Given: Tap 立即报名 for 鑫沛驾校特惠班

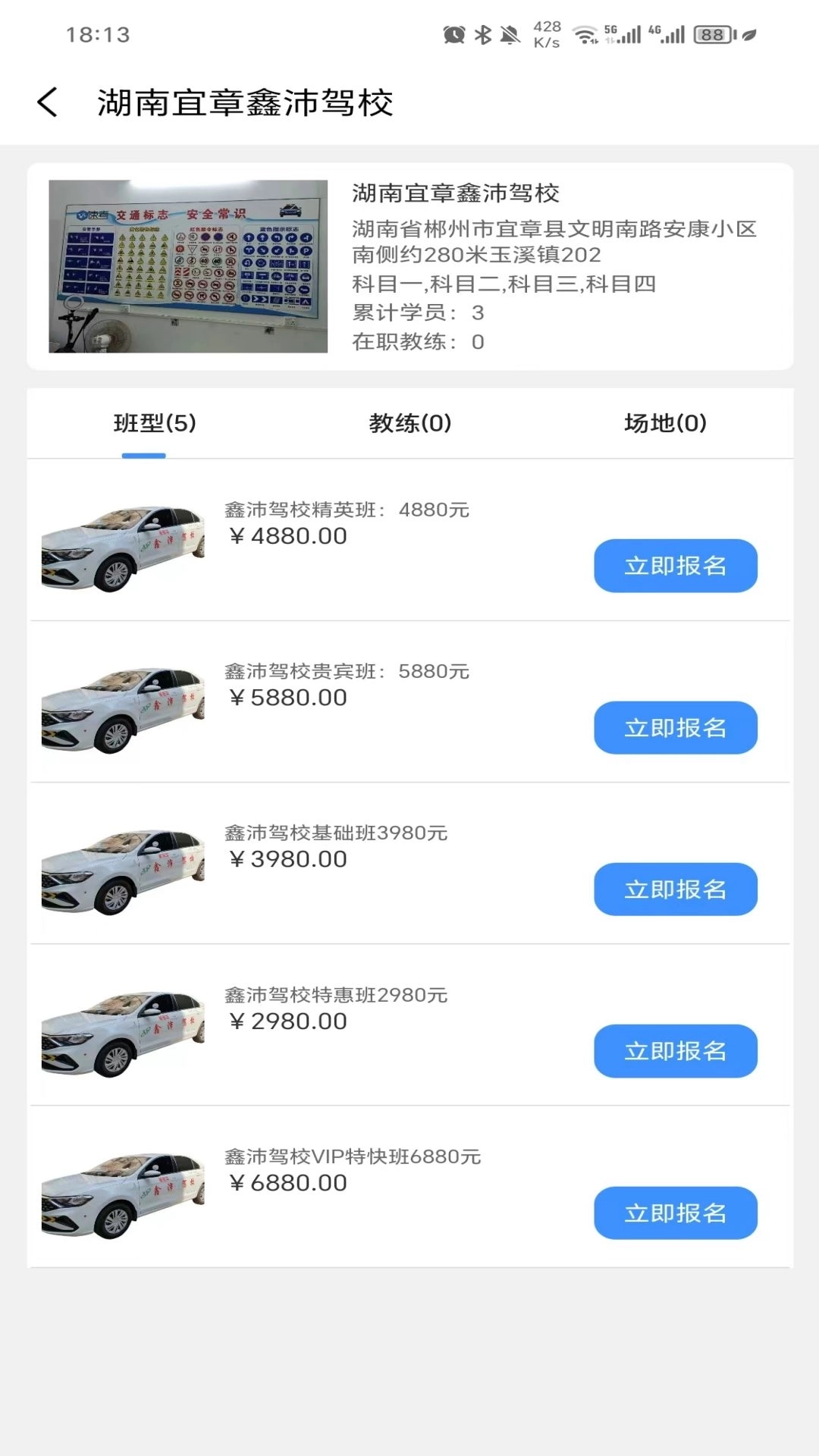Looking at the screenshot, I should (x=675, y=1052).
